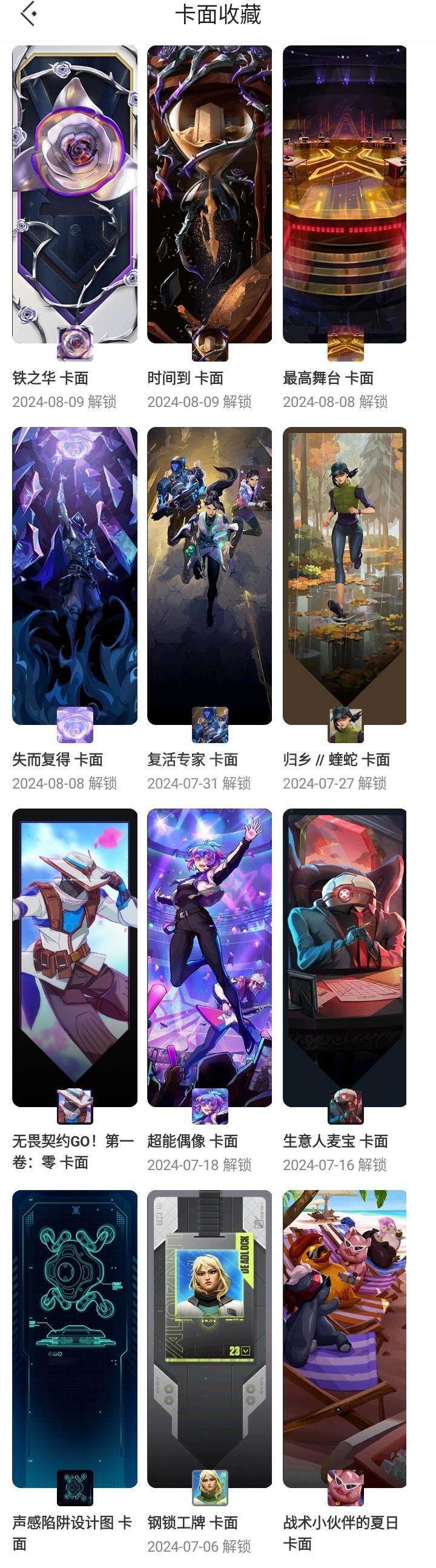The height and width of the screenshot is (1568, 436).
Task: Select the 超能偶像 卡面 card
Action: click(x=210, y=957)
